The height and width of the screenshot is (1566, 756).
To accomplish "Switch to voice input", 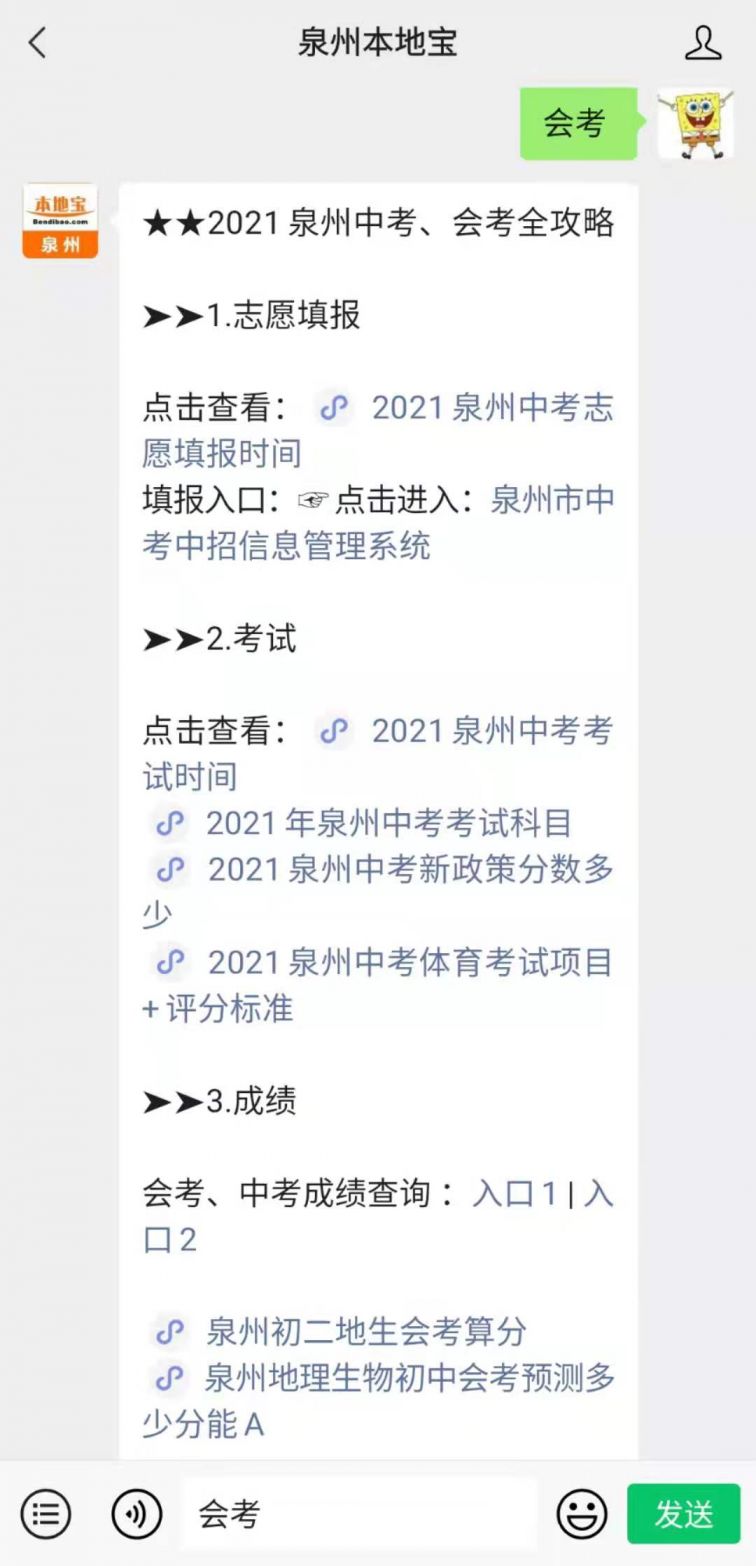I will pyautogui.click(x=137, y=1513).
